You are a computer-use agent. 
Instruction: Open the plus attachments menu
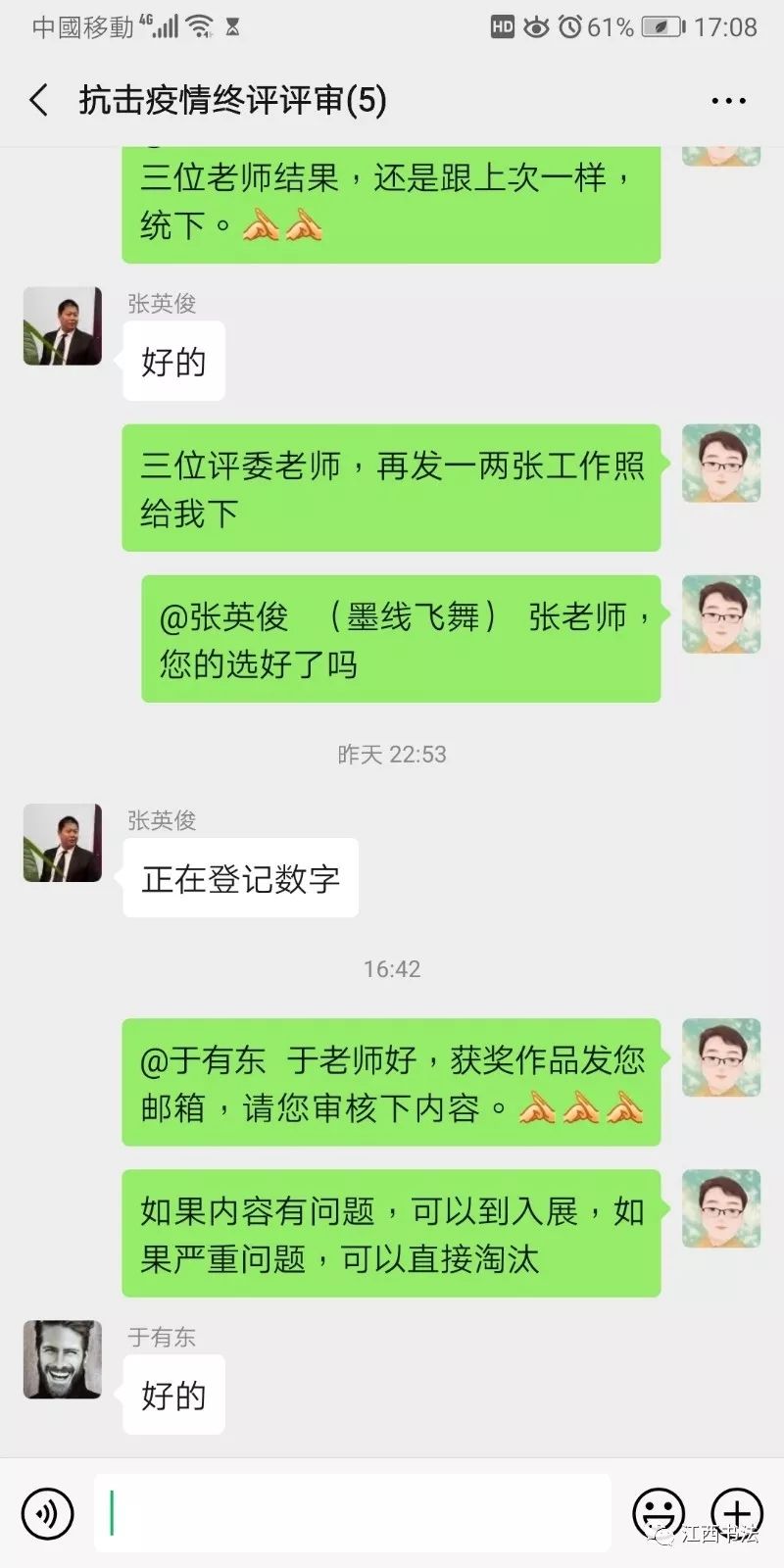pyautogui.click(x=737, y=1512)
